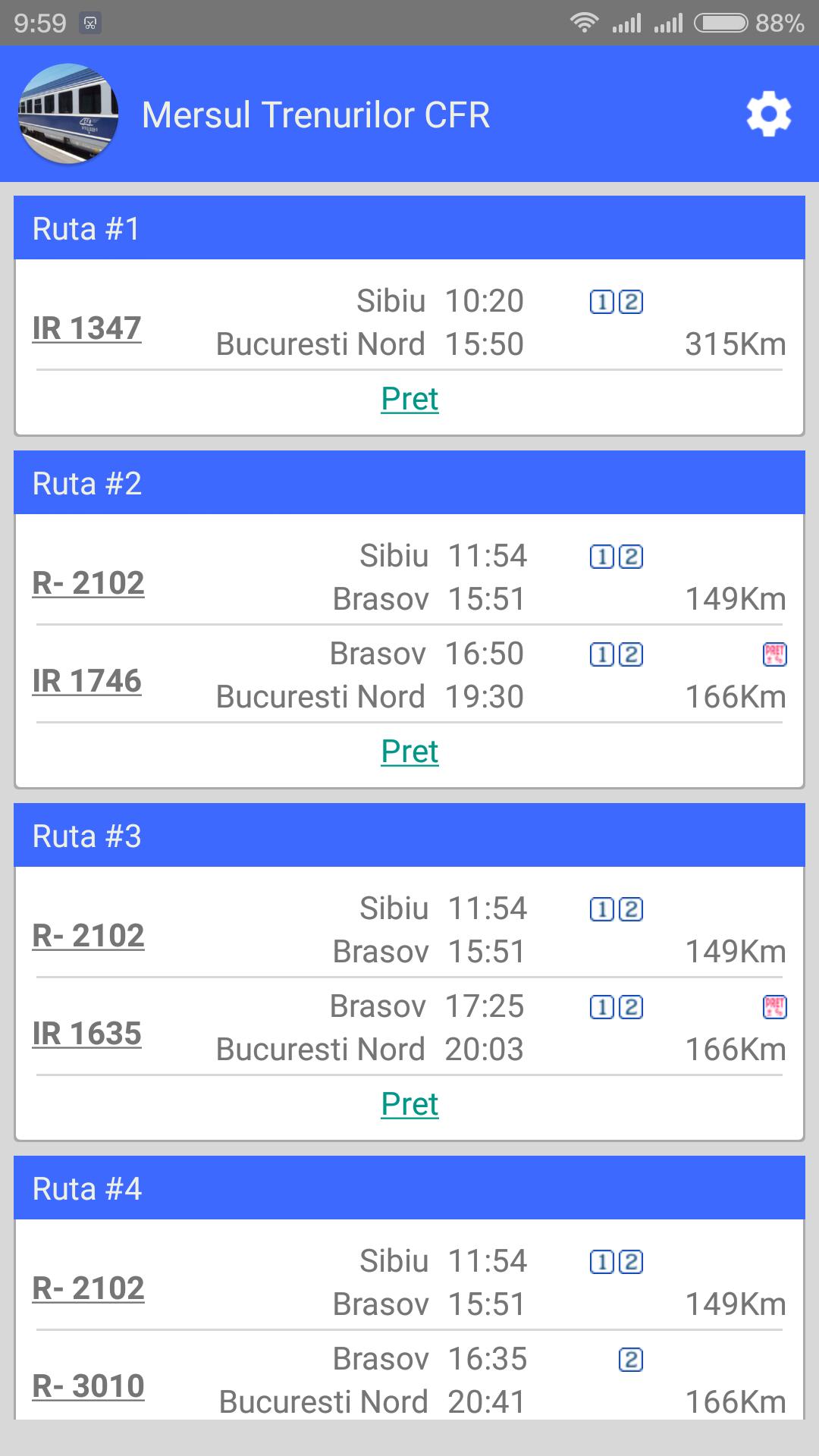Select second class icon for R- 3010
The width and height of the screenshot is (819, 1456).
[x=629, y=1357]
